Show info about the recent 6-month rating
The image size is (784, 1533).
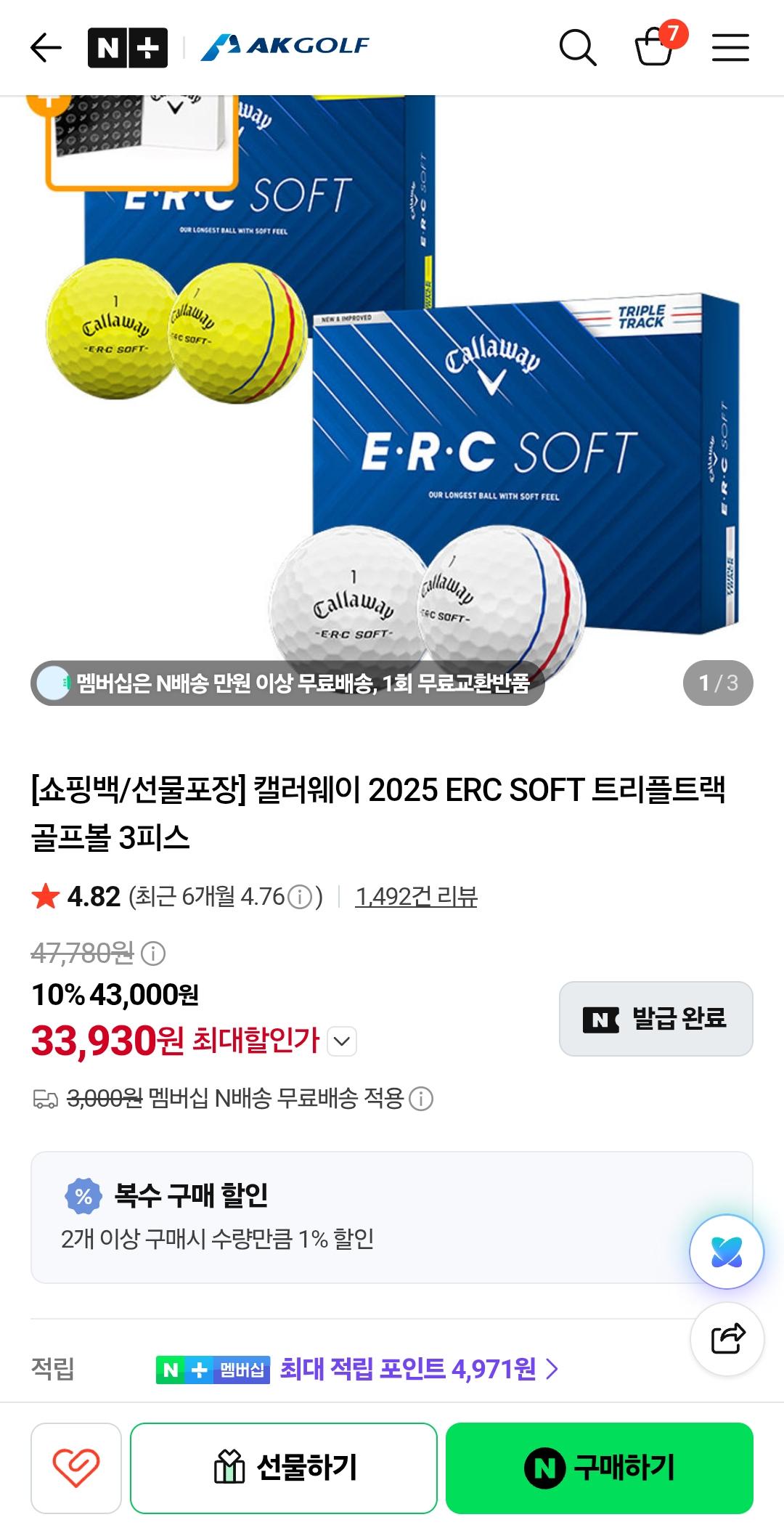(301, 898)
